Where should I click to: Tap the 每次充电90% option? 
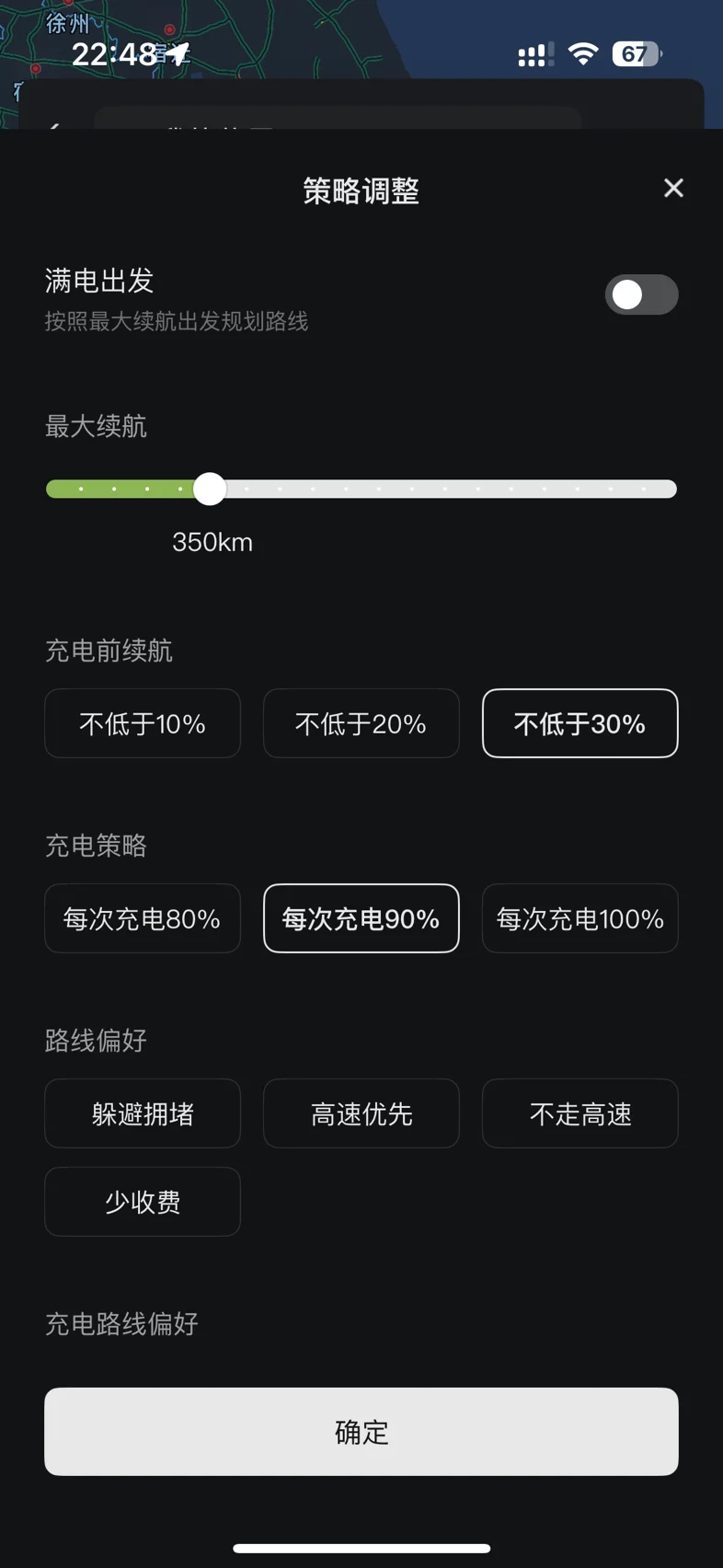pos(361,918)
